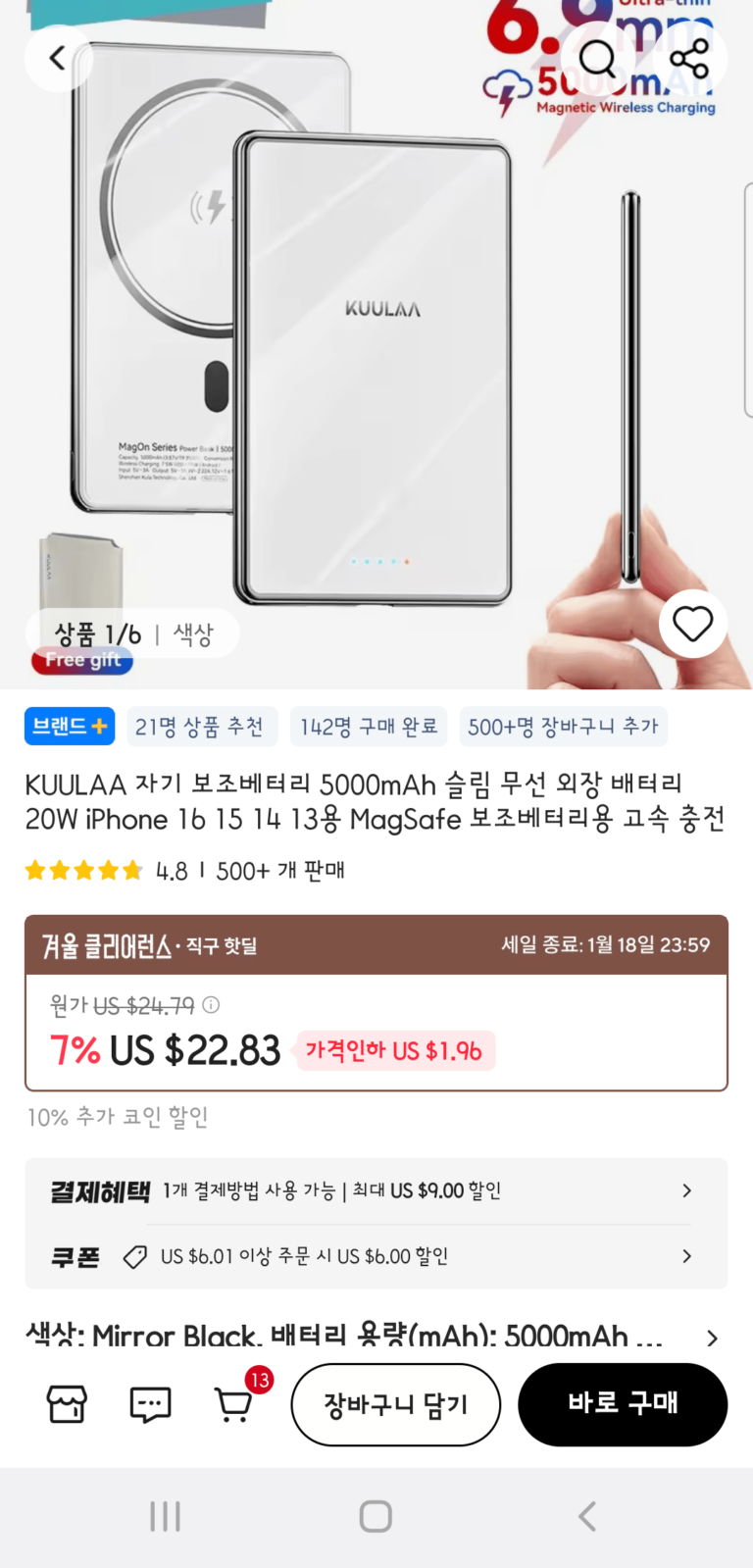Open the 브랜드+ badge
753x1568 pixels.
(70, 726)
